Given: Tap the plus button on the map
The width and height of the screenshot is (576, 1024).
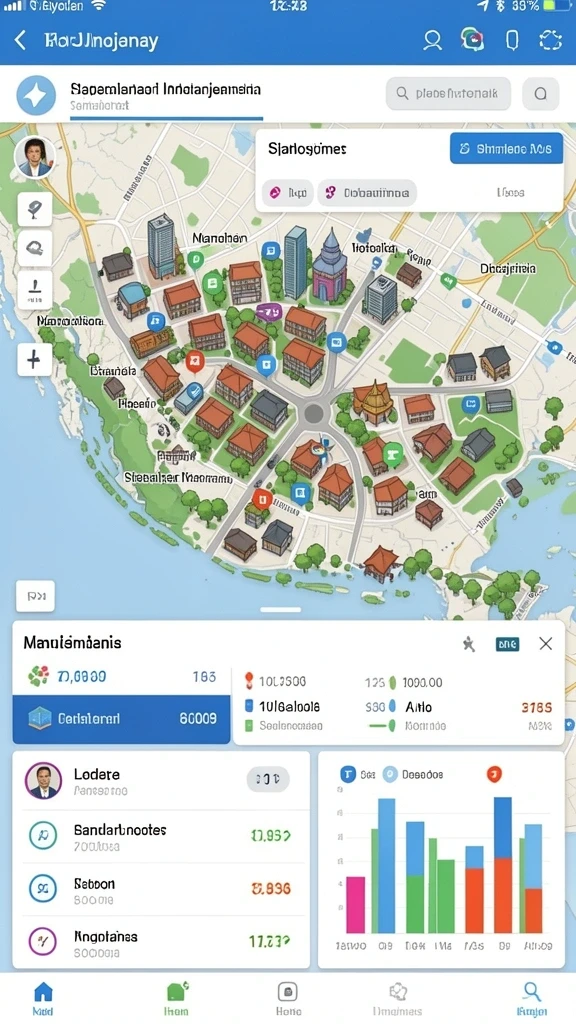Looking at the screenshot, I should coord(34,359).
